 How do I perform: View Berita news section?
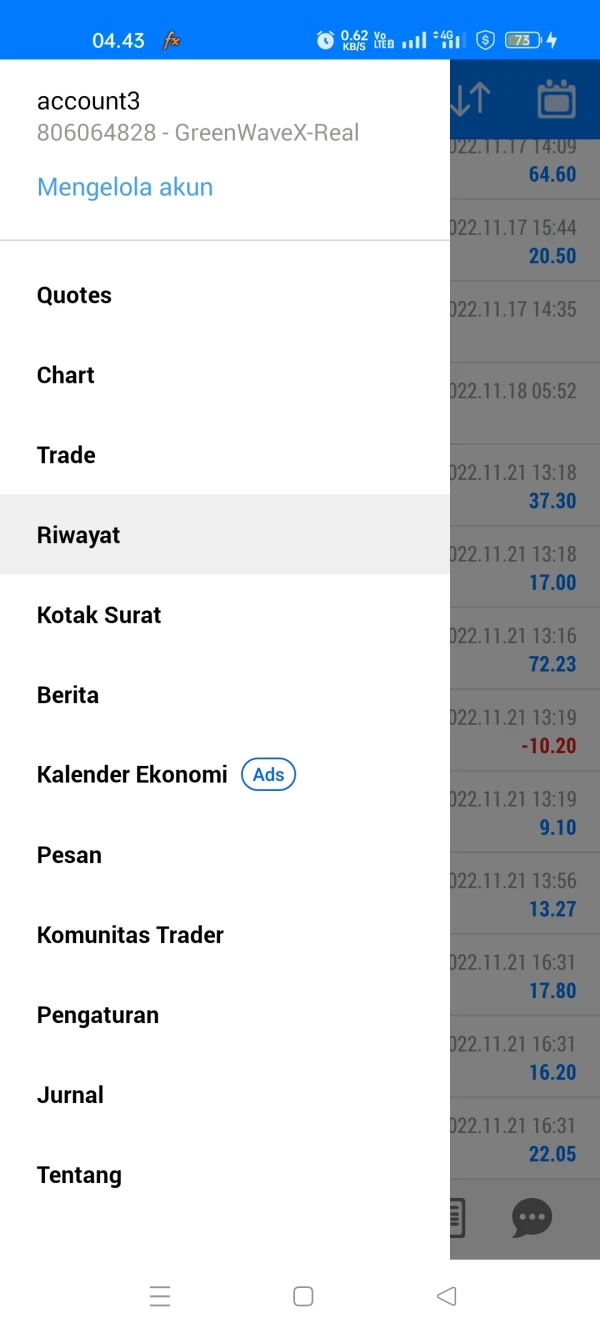(68, 695)
